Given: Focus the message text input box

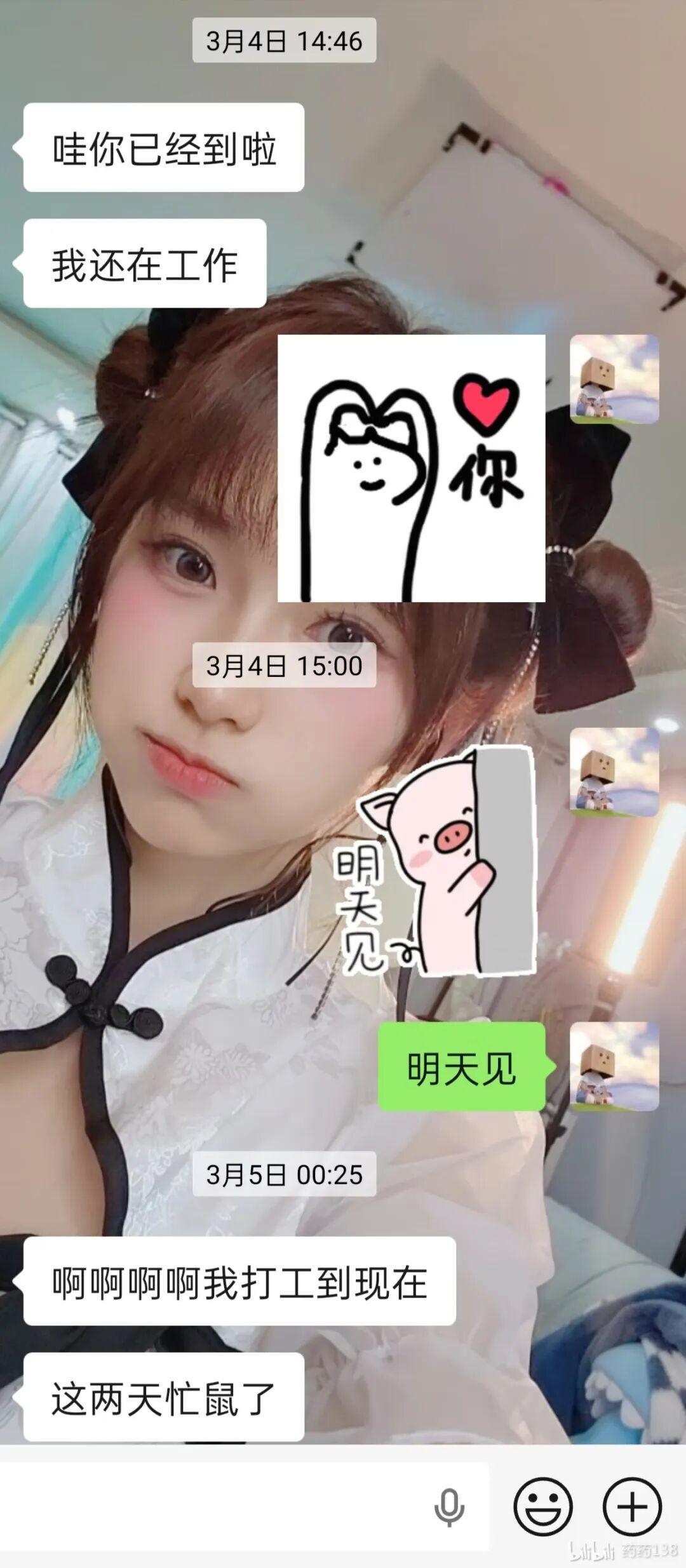Looking at the screenshot, I should (x=216, y=1506).
